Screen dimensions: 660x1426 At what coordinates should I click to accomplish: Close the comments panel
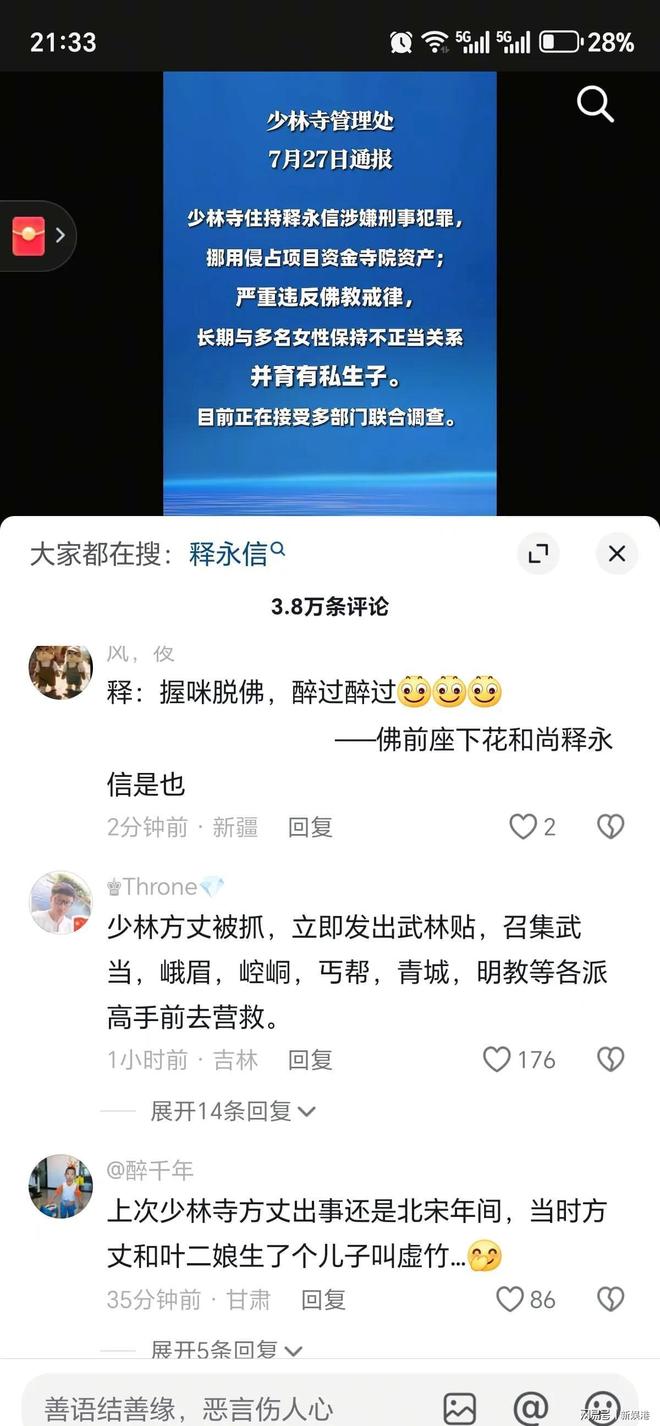(x=617, y=553)
